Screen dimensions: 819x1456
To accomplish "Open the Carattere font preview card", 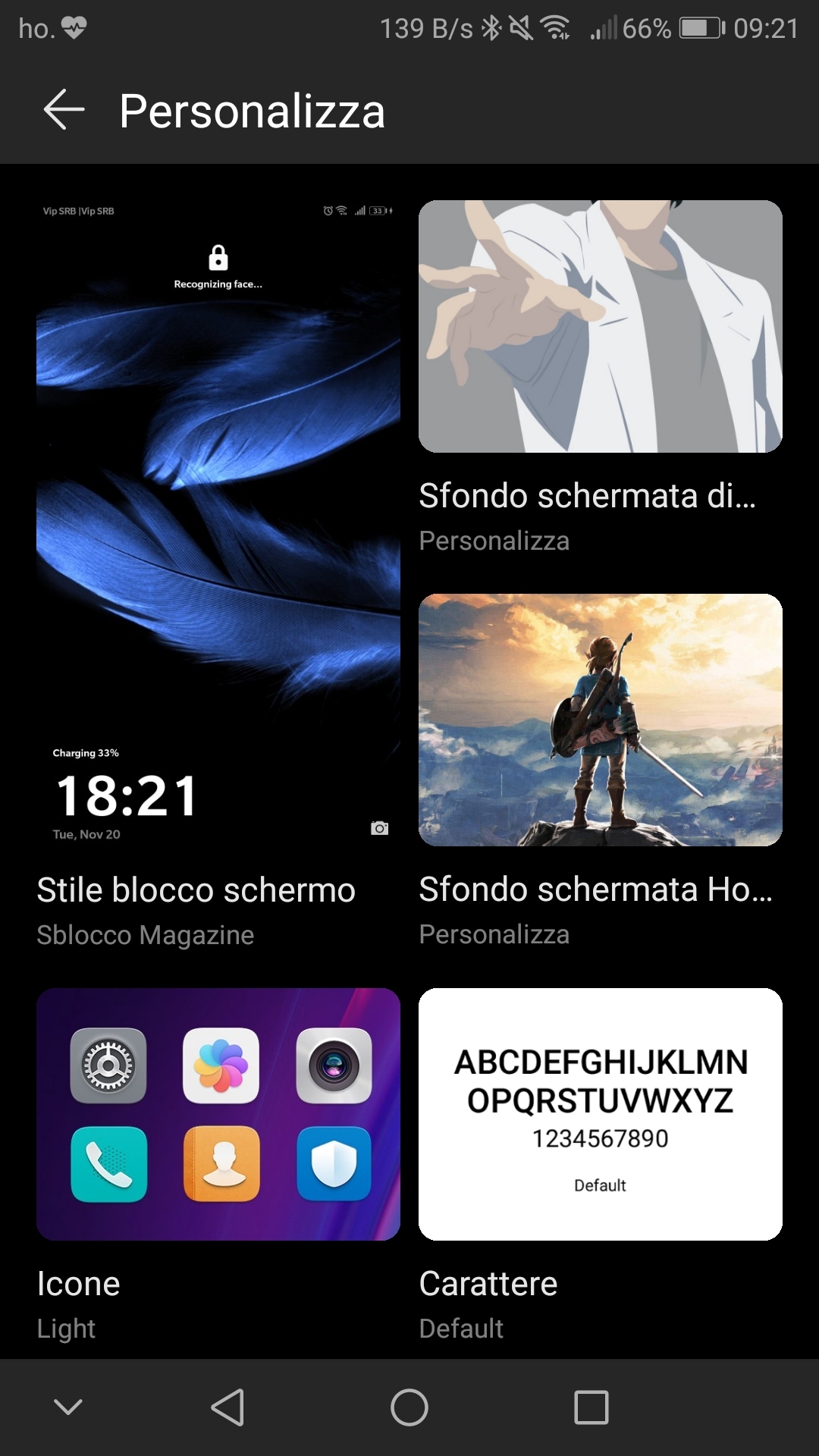I will click(600, 1115).
